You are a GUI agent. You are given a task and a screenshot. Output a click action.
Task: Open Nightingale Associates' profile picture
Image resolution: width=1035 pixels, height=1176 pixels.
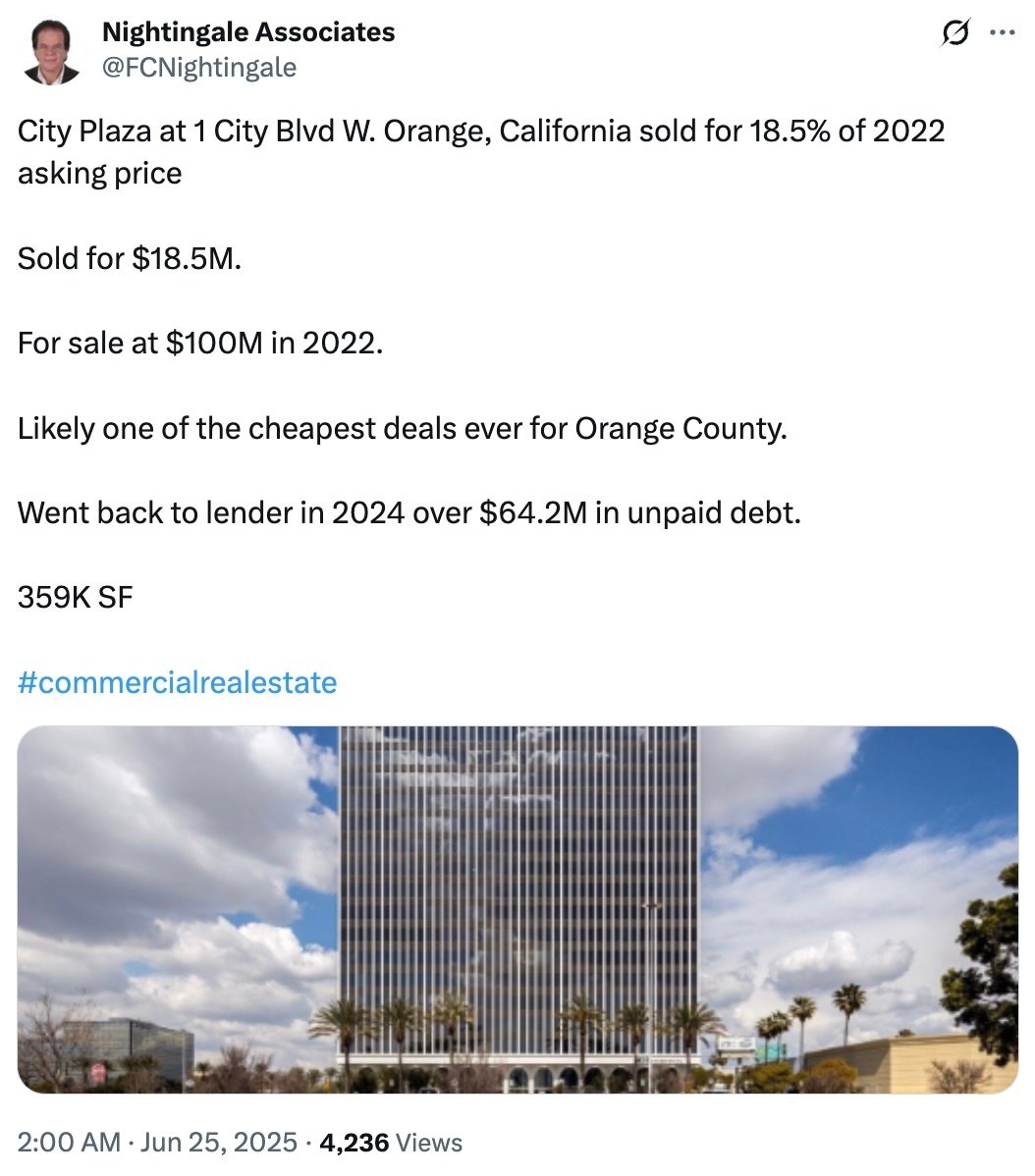(x=51, y=52)
